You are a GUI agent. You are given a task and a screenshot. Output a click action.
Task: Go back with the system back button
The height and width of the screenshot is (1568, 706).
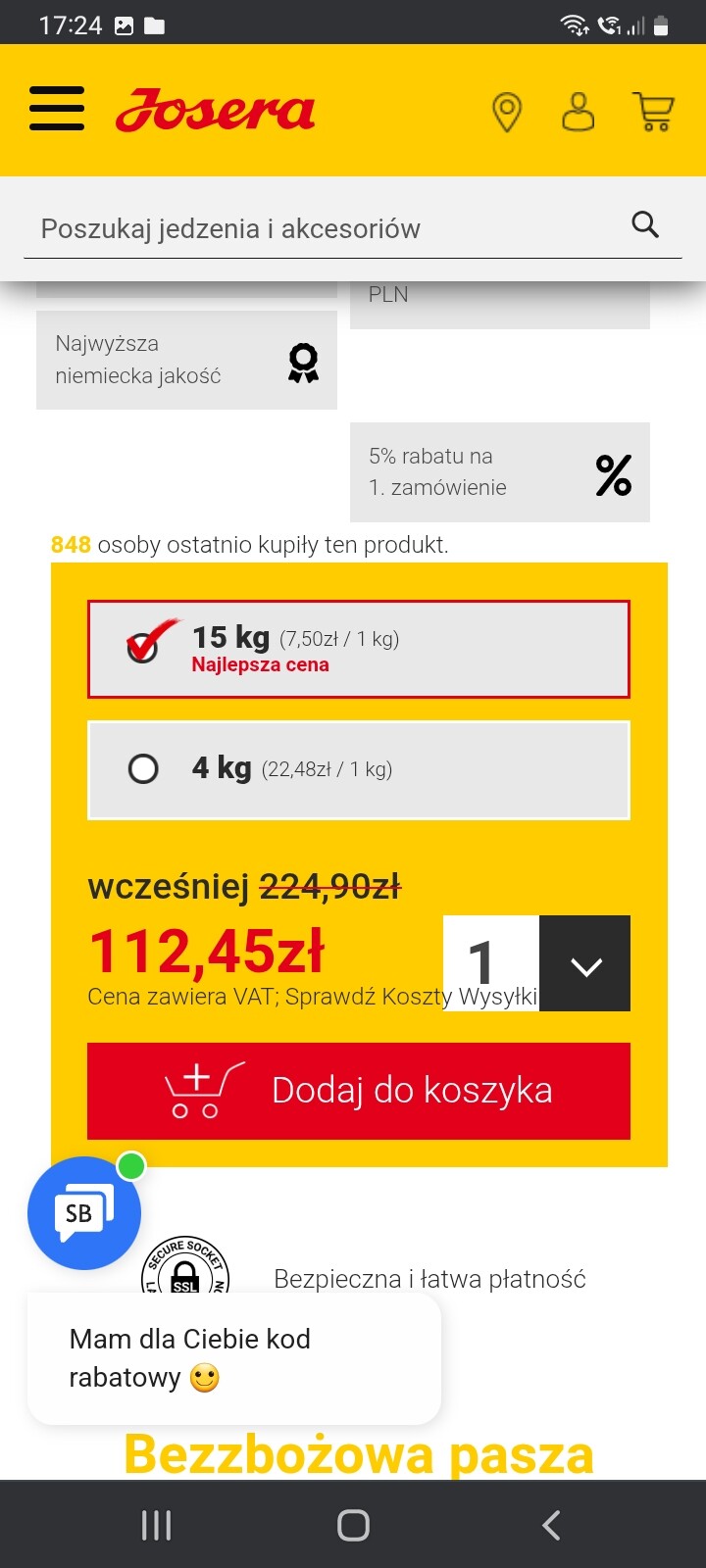551,1525
